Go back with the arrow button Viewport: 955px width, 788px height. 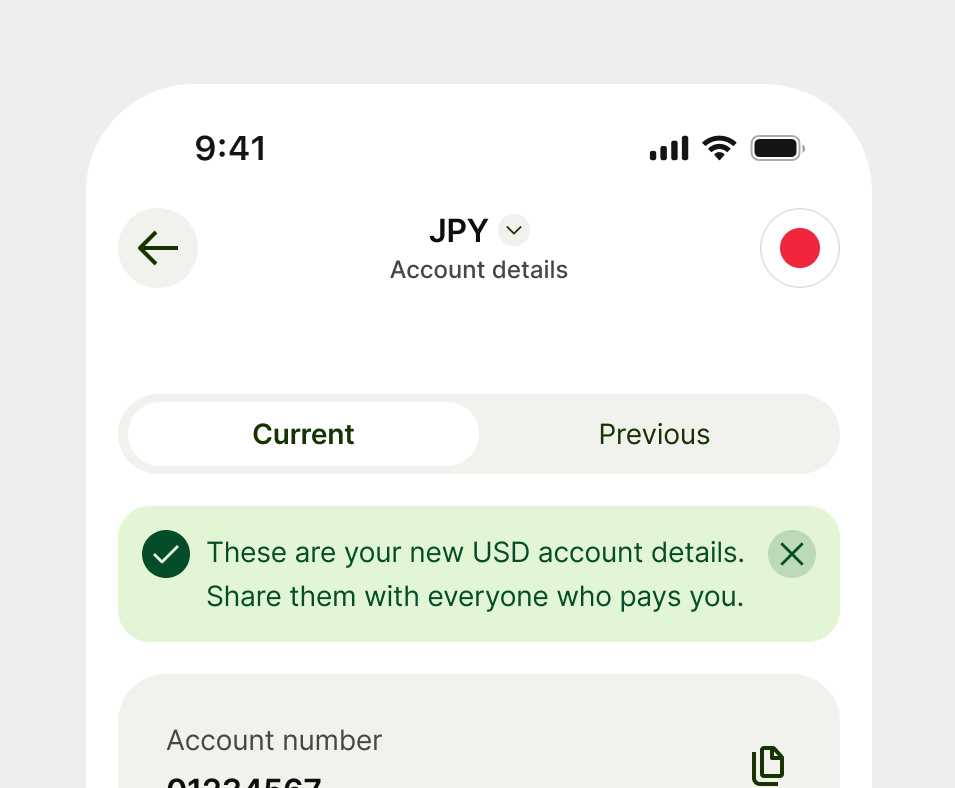point(158,248)
